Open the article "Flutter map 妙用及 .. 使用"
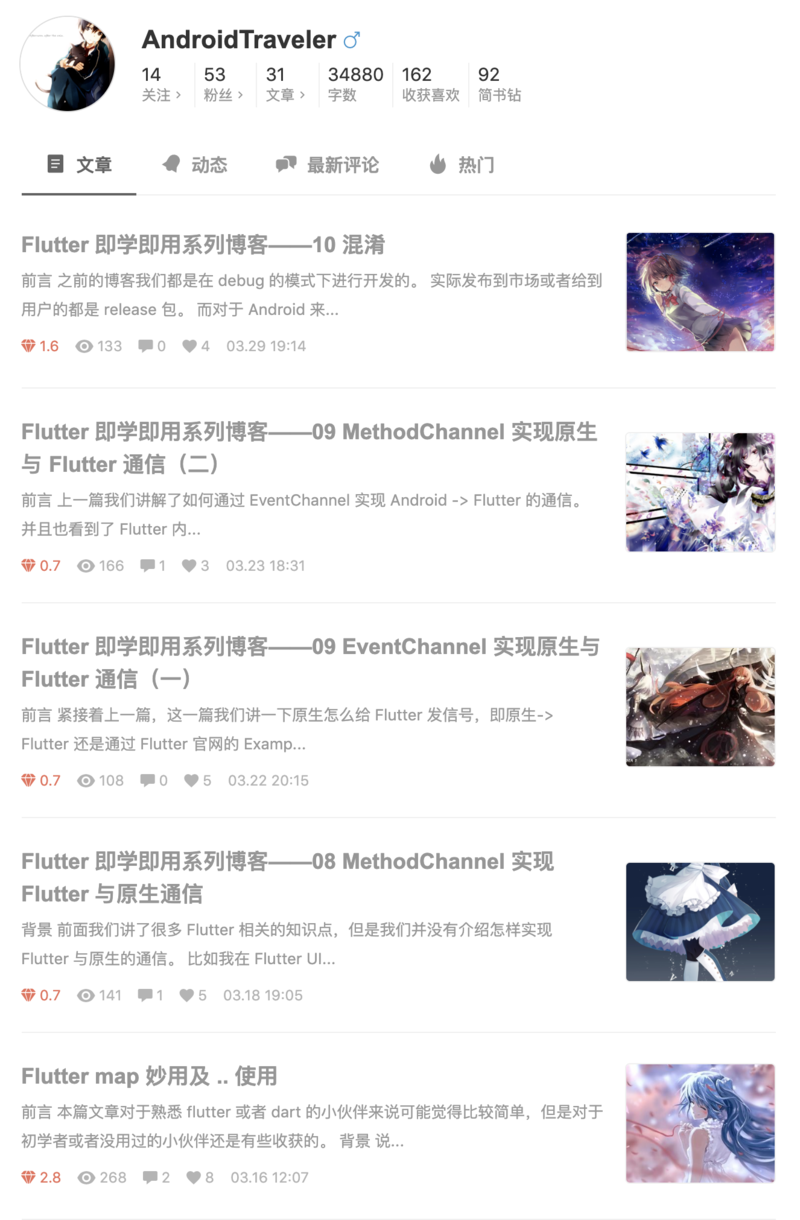This screenshot has height=1220, width=800. tap(149, 1076)
